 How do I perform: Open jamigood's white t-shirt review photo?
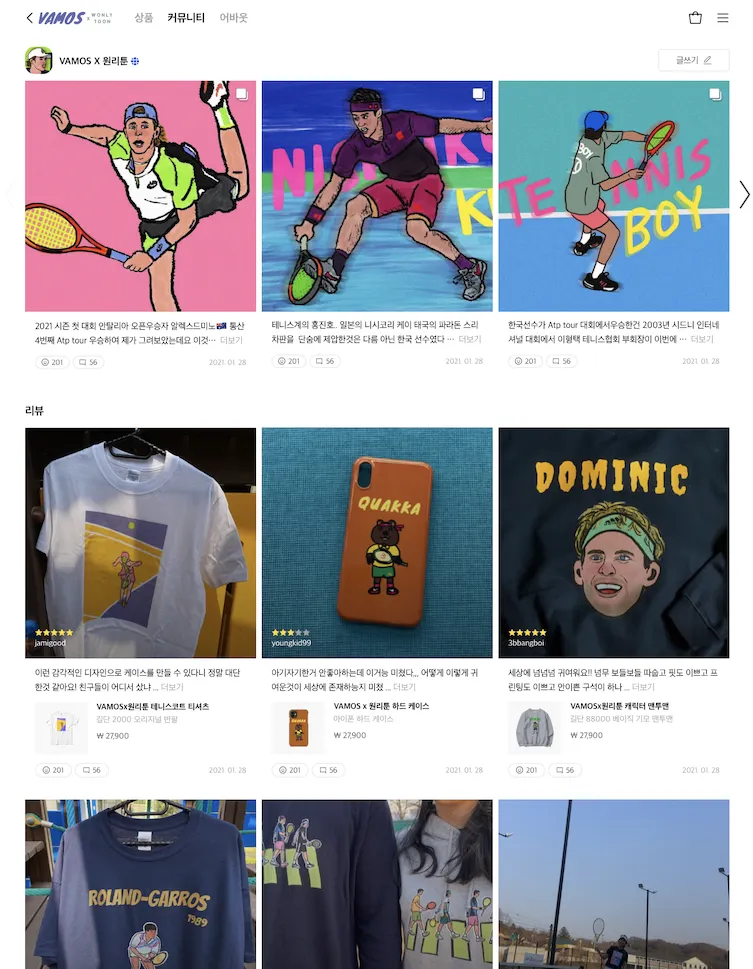(140, 542)
